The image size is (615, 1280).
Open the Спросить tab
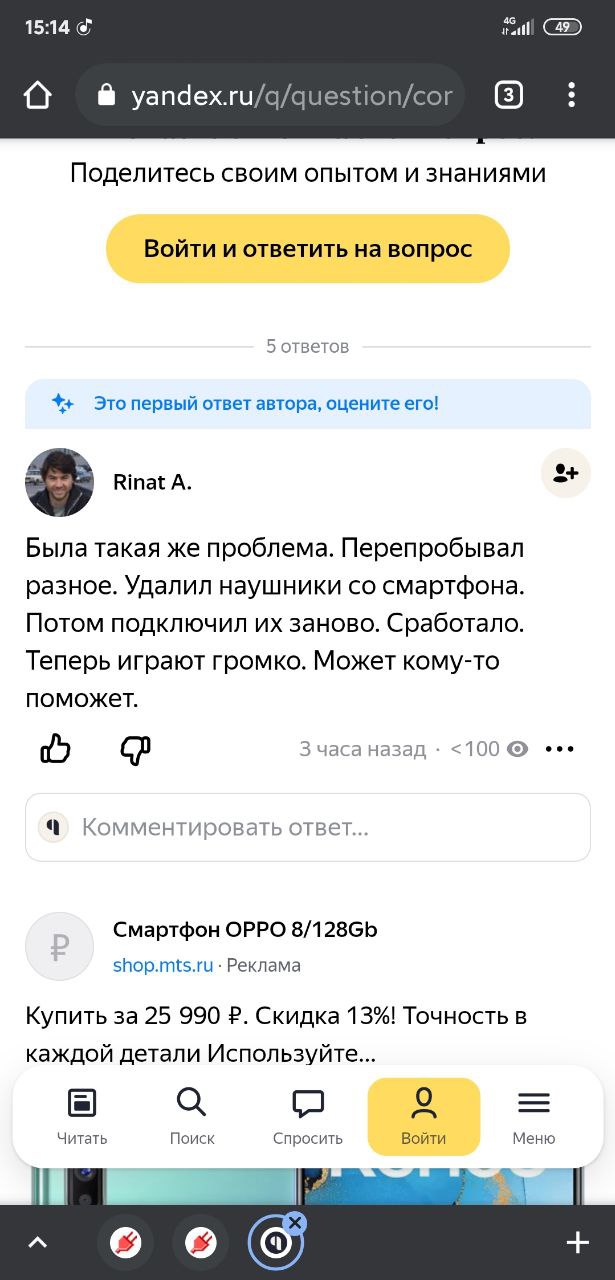308,1116
